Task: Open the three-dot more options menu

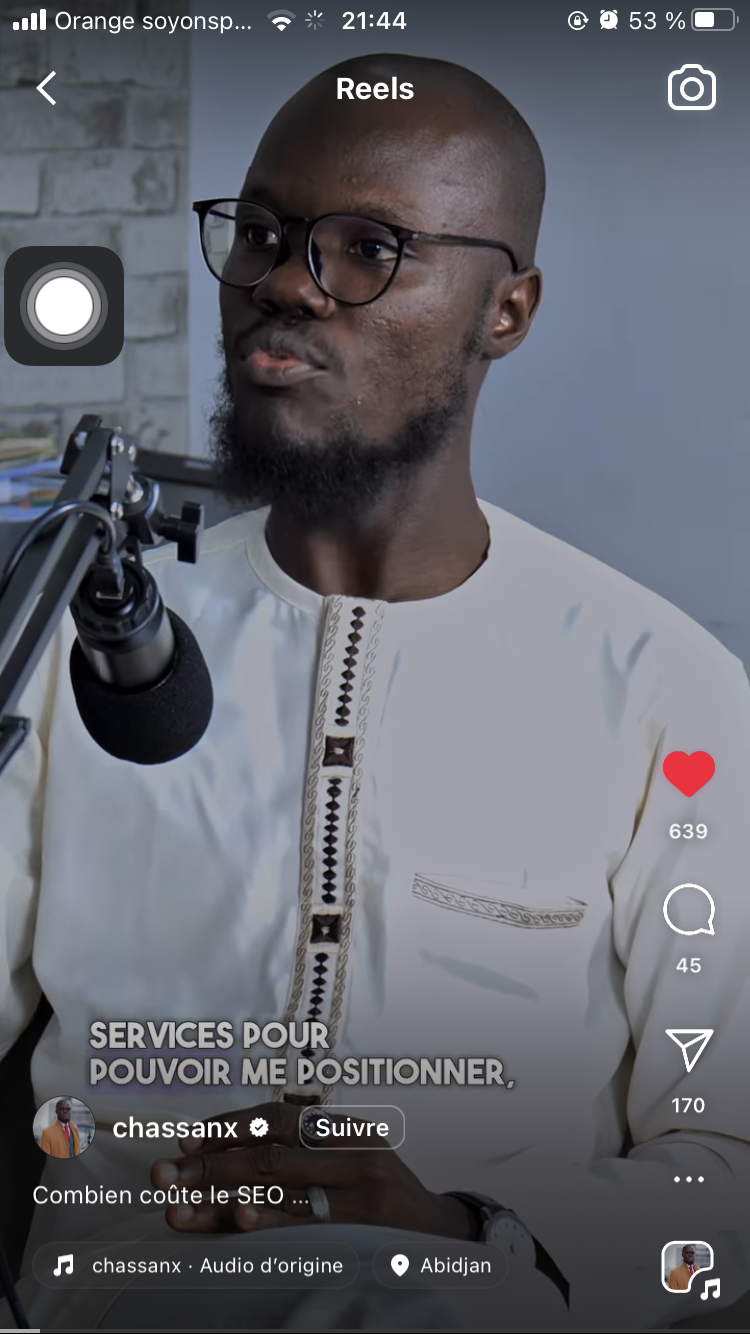Action: [689, 1180]
